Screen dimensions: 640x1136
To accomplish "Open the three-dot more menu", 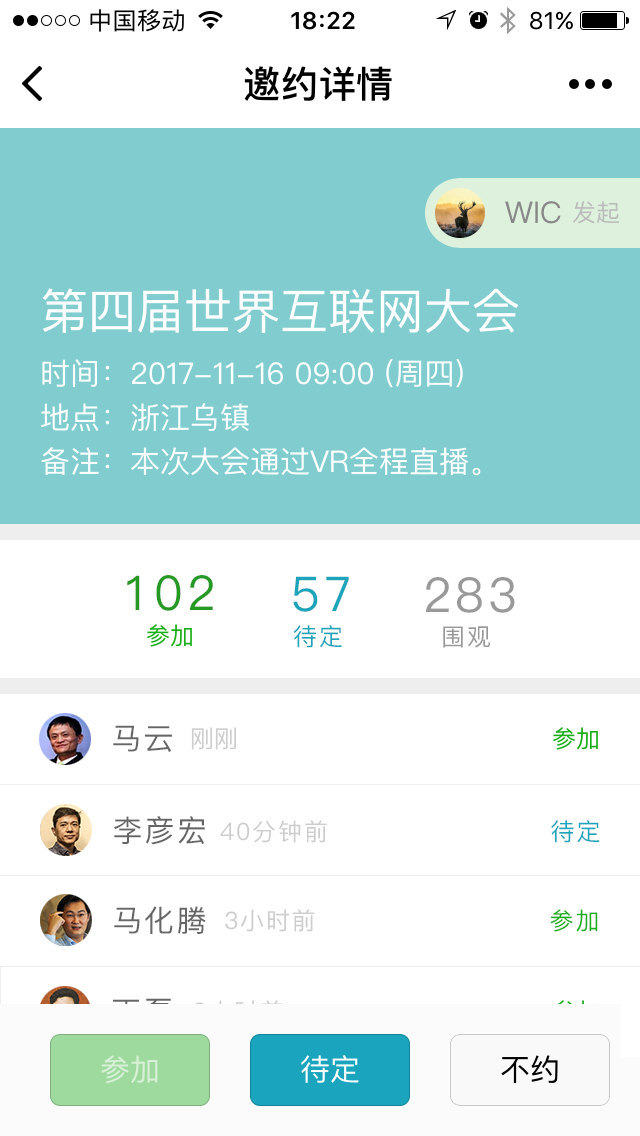I will [x=590, y=84].
